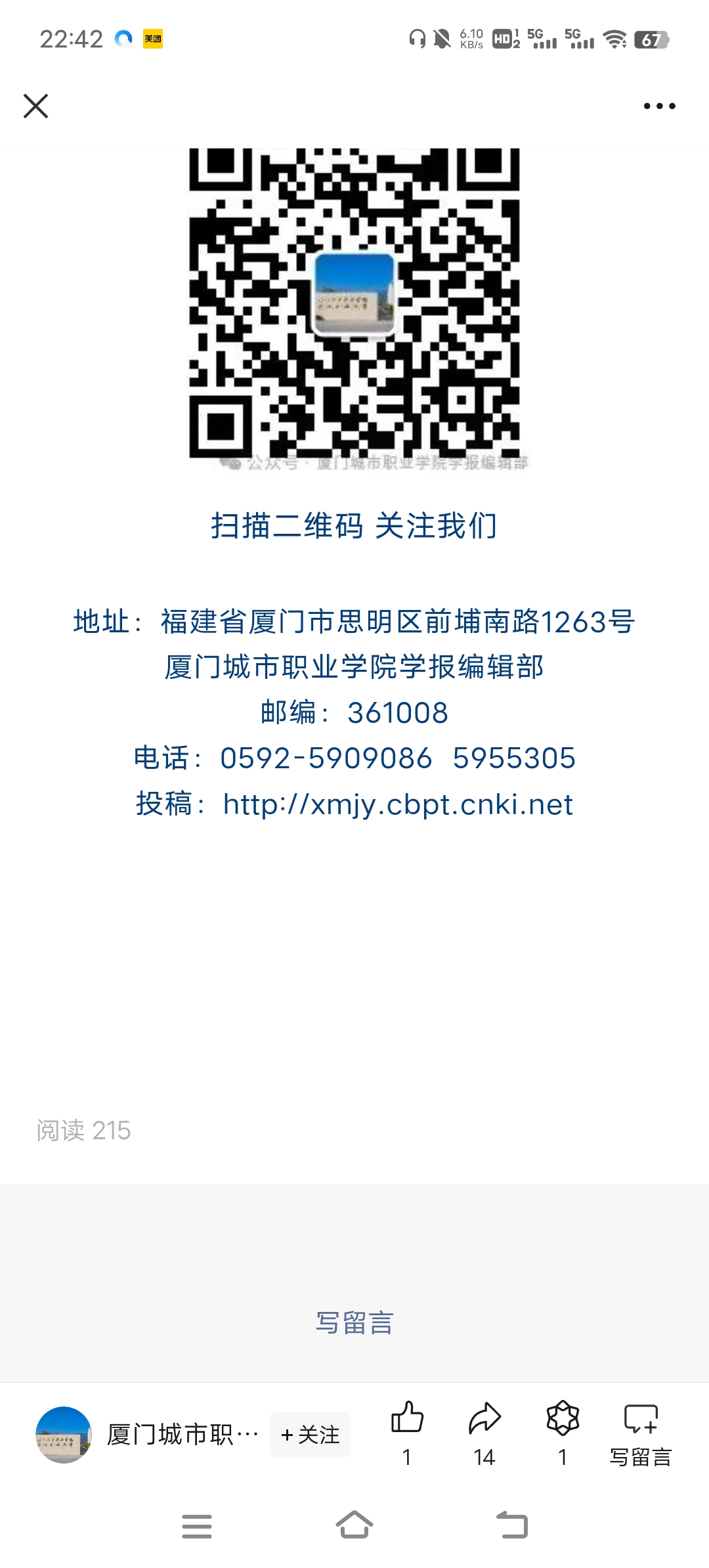Tap the centered 写留言 link
709x1568 pixels.
(354, 1322)
